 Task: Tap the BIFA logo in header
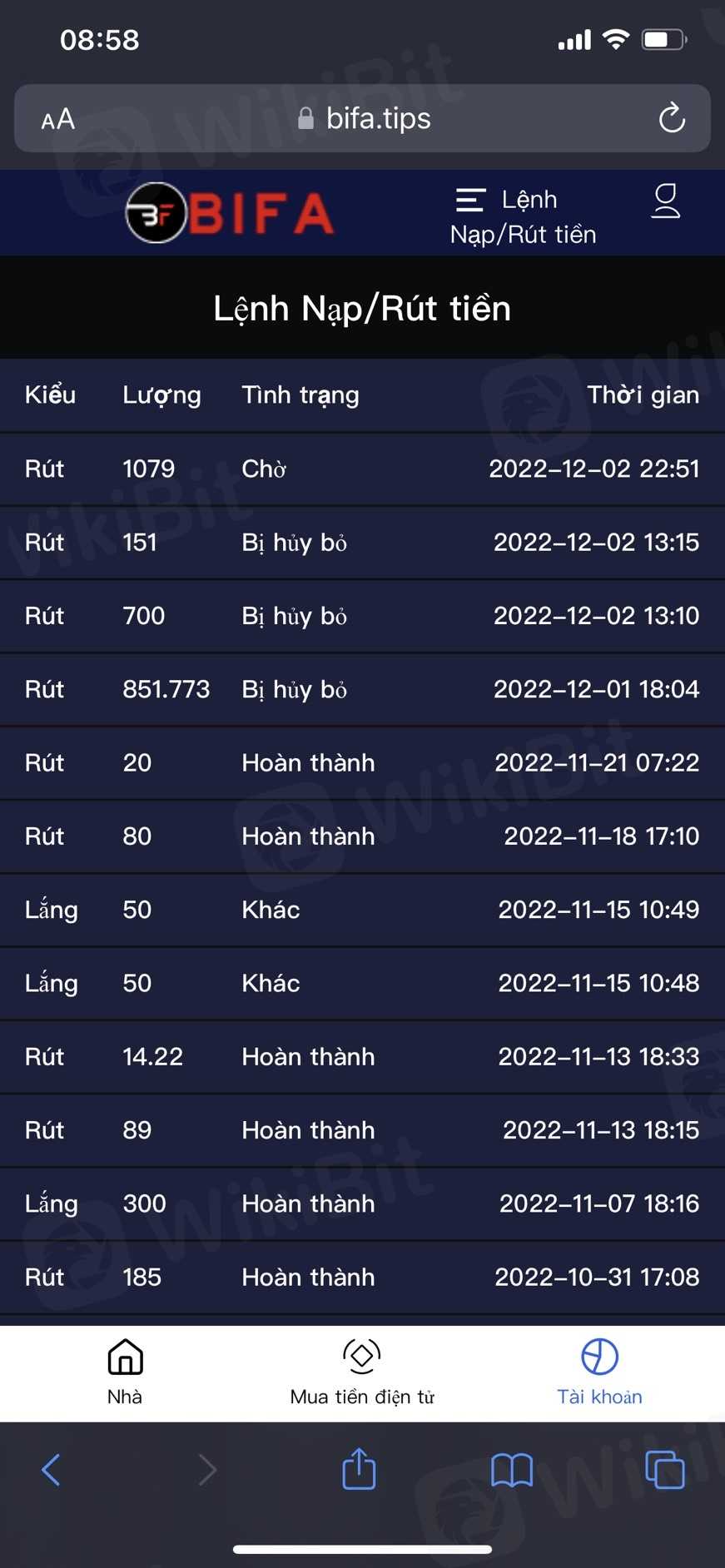click(231, 213)
